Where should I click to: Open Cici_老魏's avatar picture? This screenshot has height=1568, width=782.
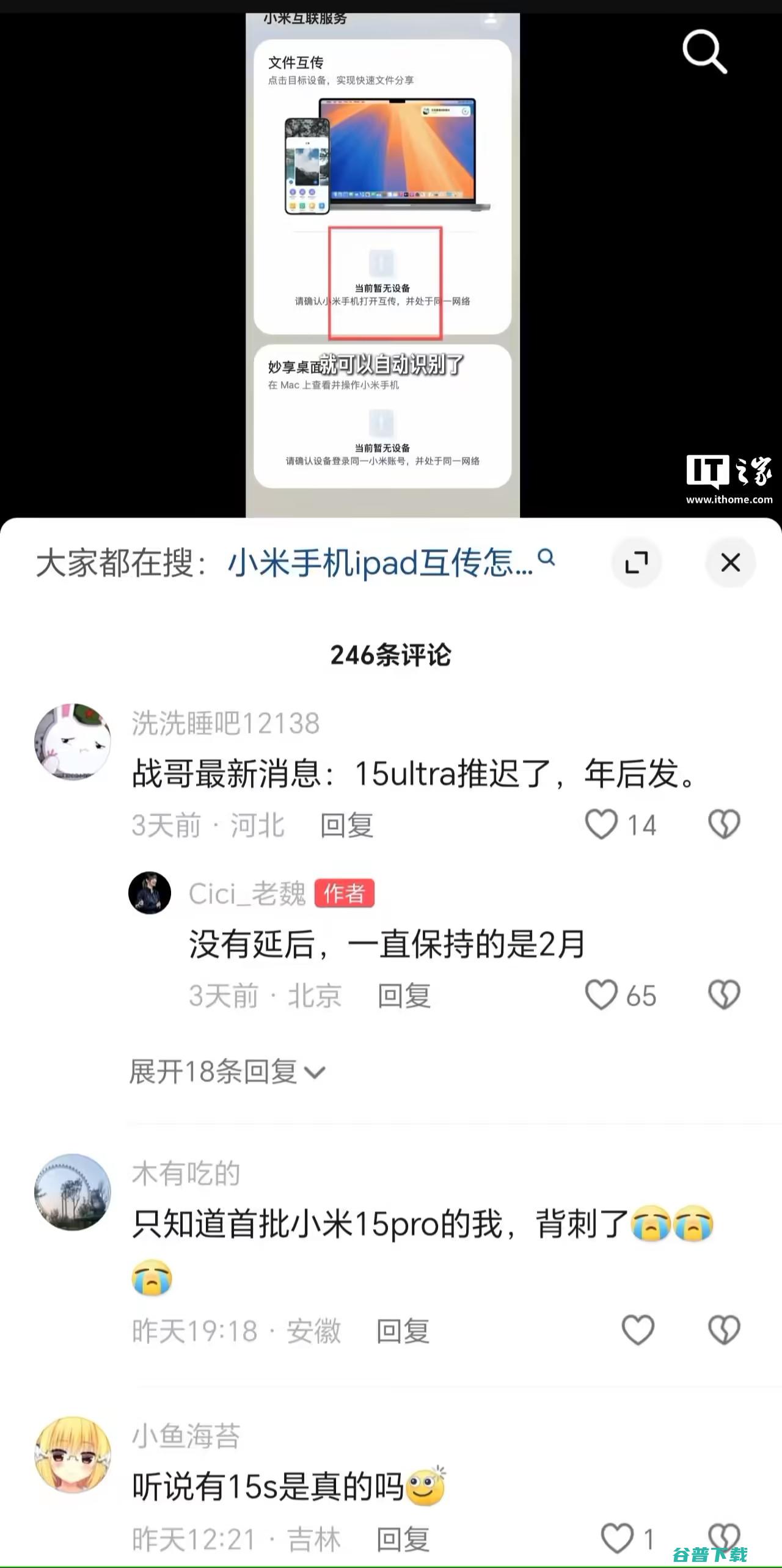(x=150, y=894)
